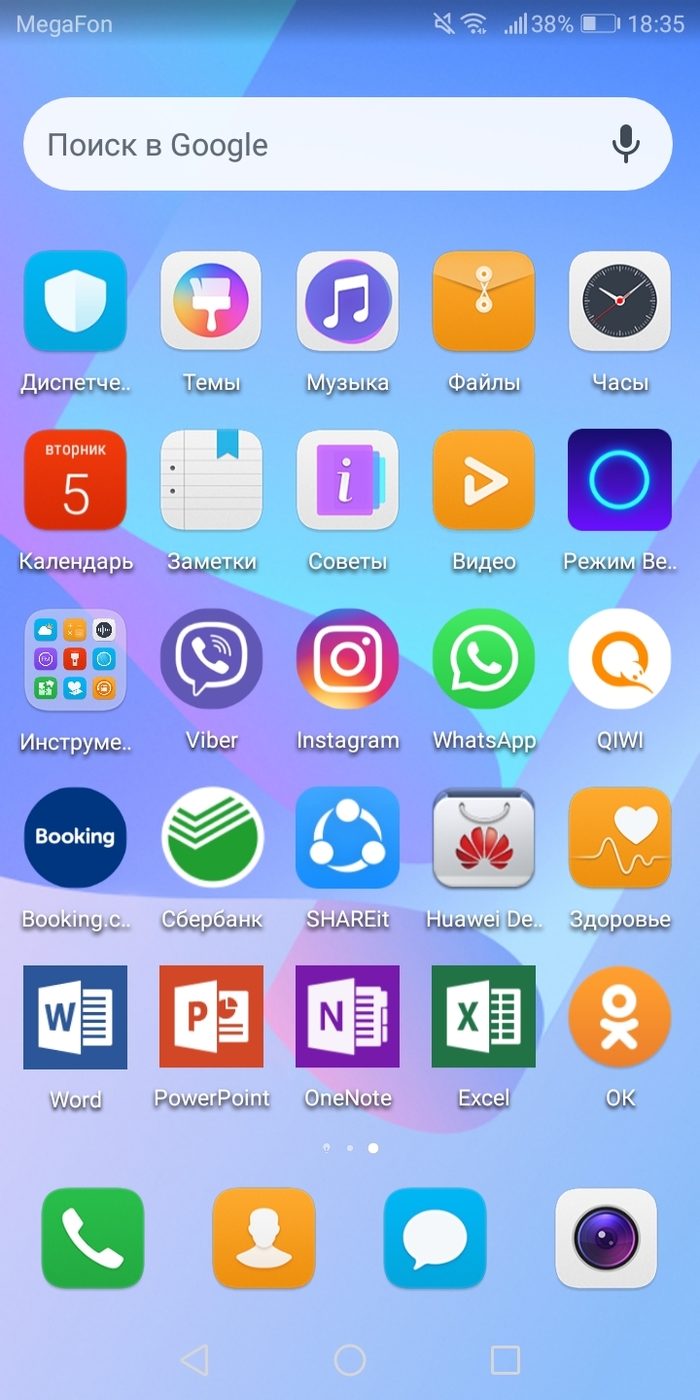
Task: Open the QIWI wallet app
Action: point(620,659)
